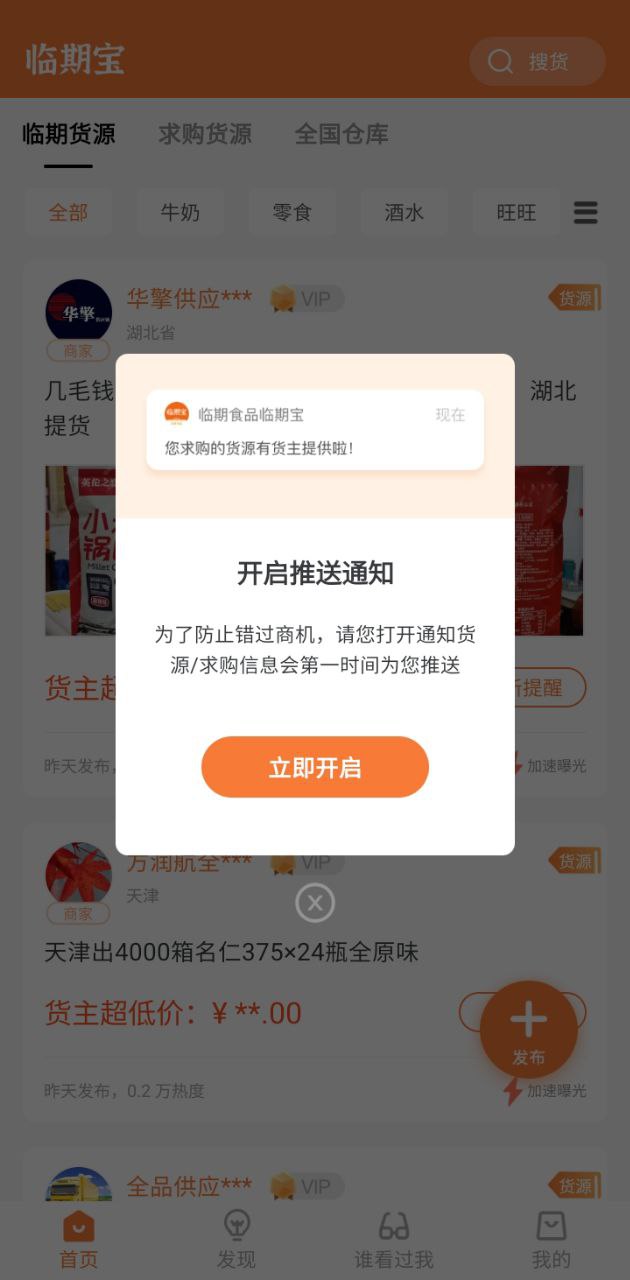Screen dimensions: 630x1280
Task: Filter by the 旺旺 chip
Action: coord(516,212)
